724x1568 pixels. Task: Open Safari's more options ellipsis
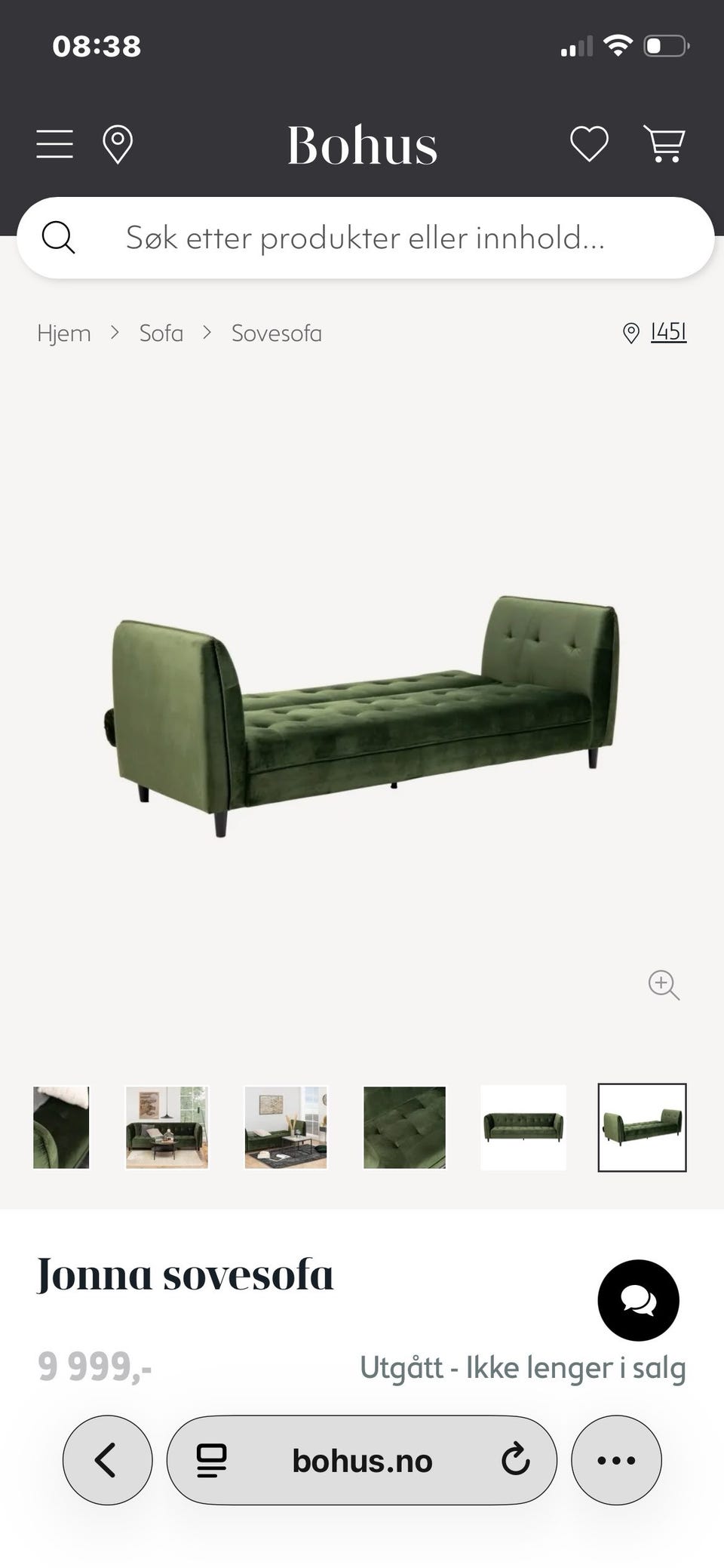[x=616, y=1459]
